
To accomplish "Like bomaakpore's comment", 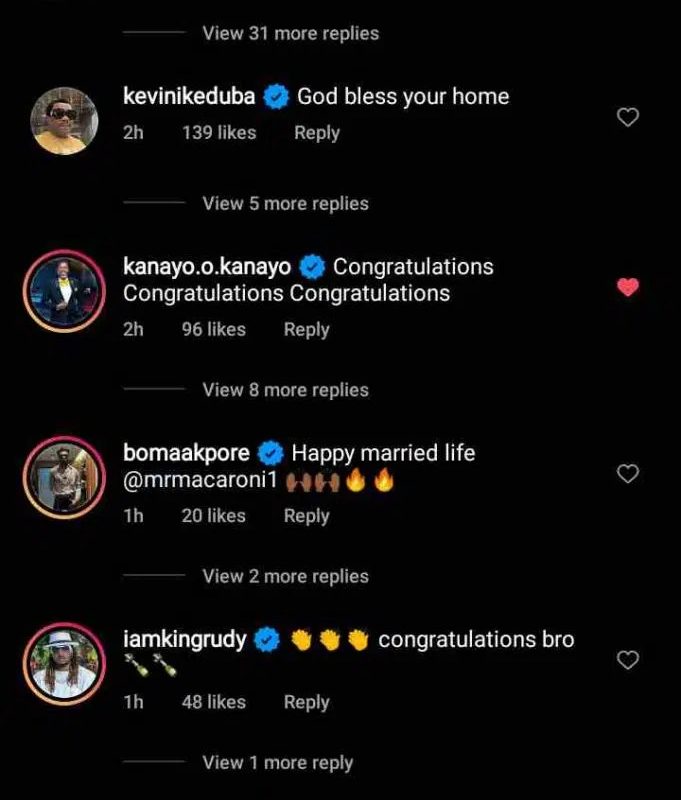I will coord(627,474).
